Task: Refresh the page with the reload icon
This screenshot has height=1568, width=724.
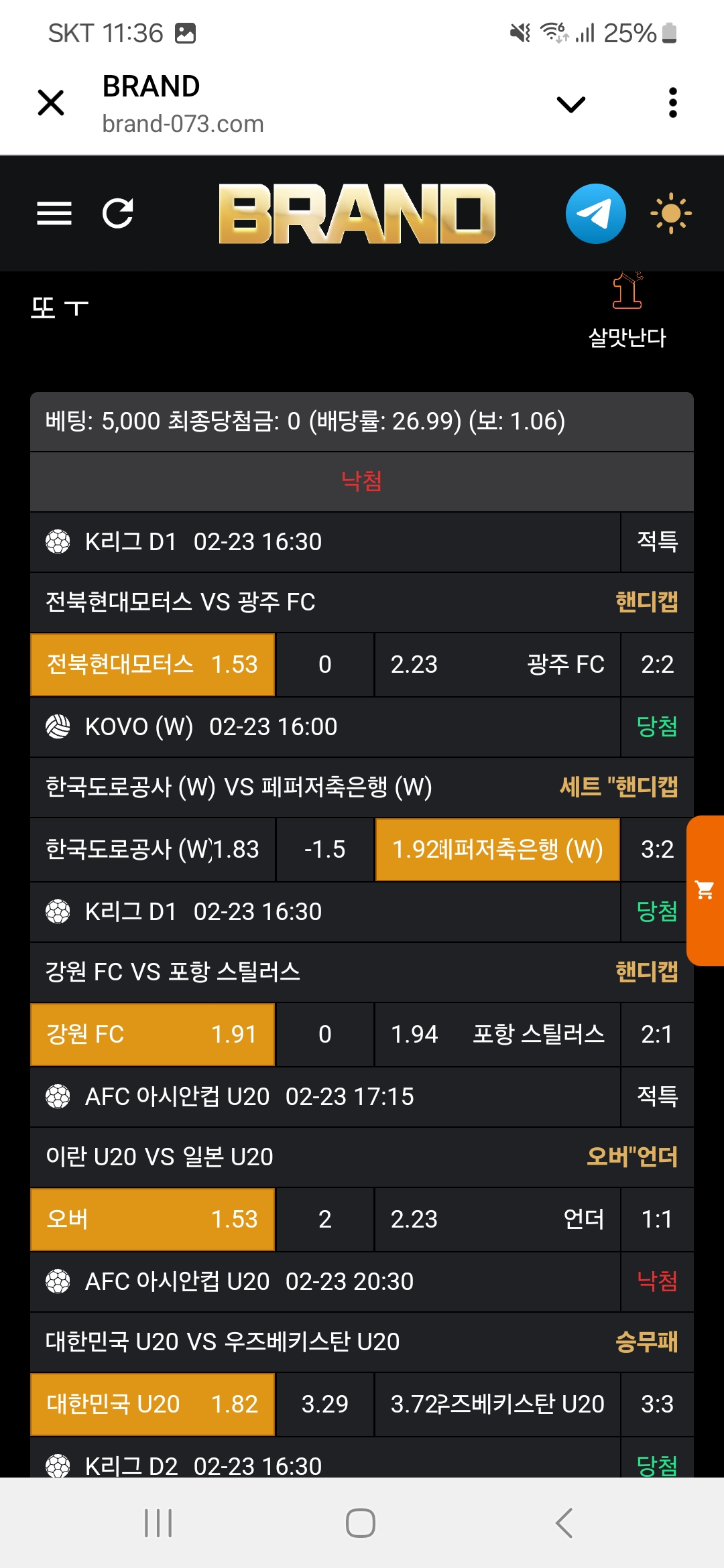Action: click(118, 214)
